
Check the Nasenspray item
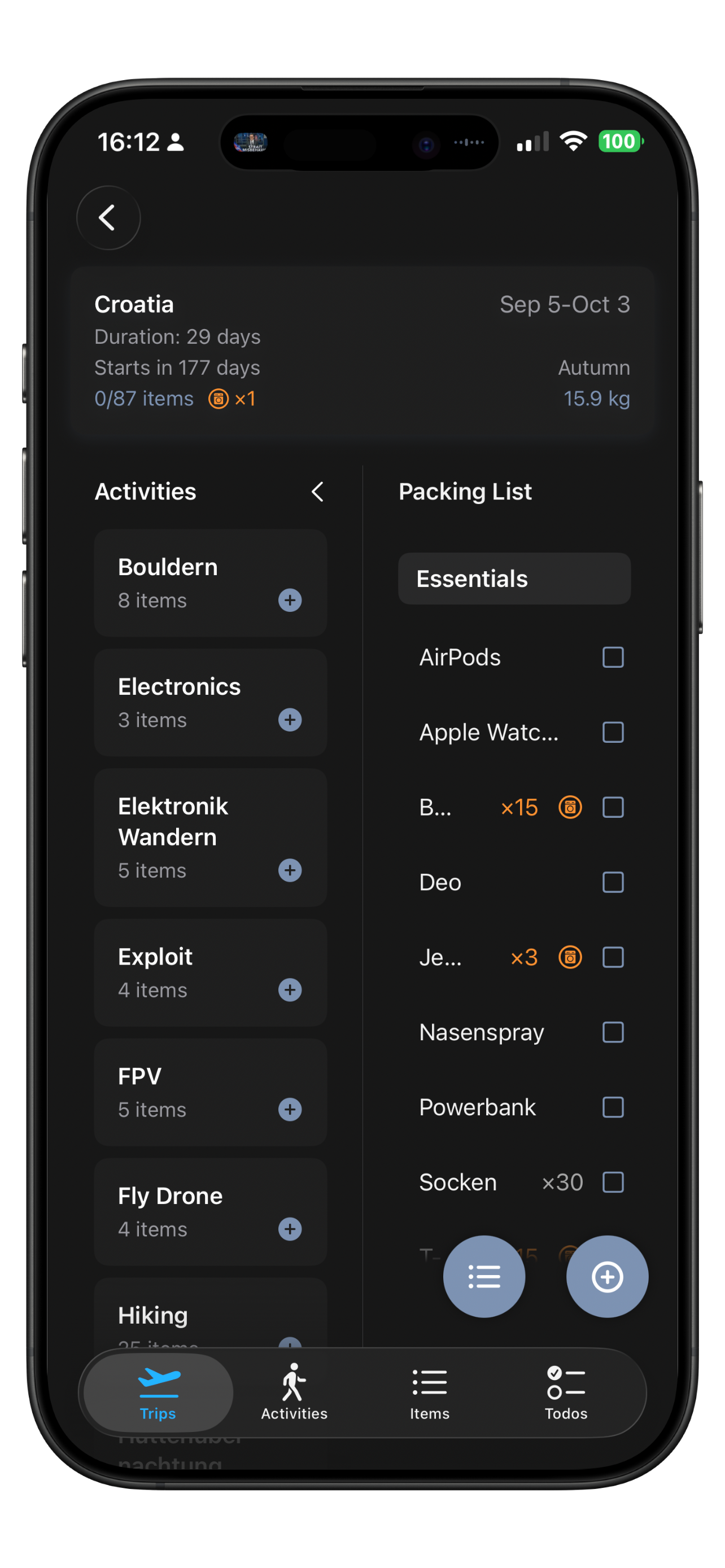(x=613, y=1032)
